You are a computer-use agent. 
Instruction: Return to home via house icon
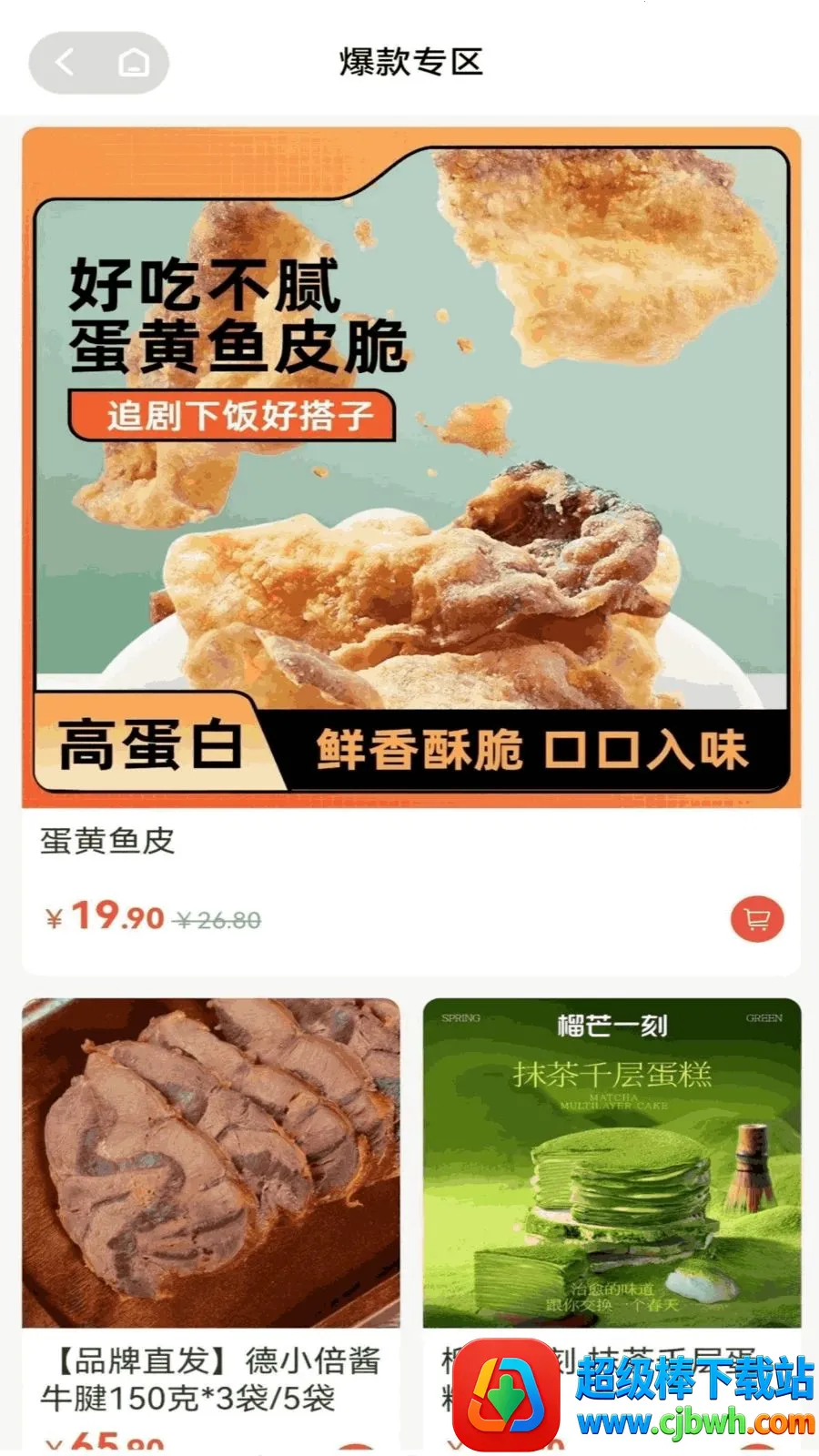coord(134,62)
